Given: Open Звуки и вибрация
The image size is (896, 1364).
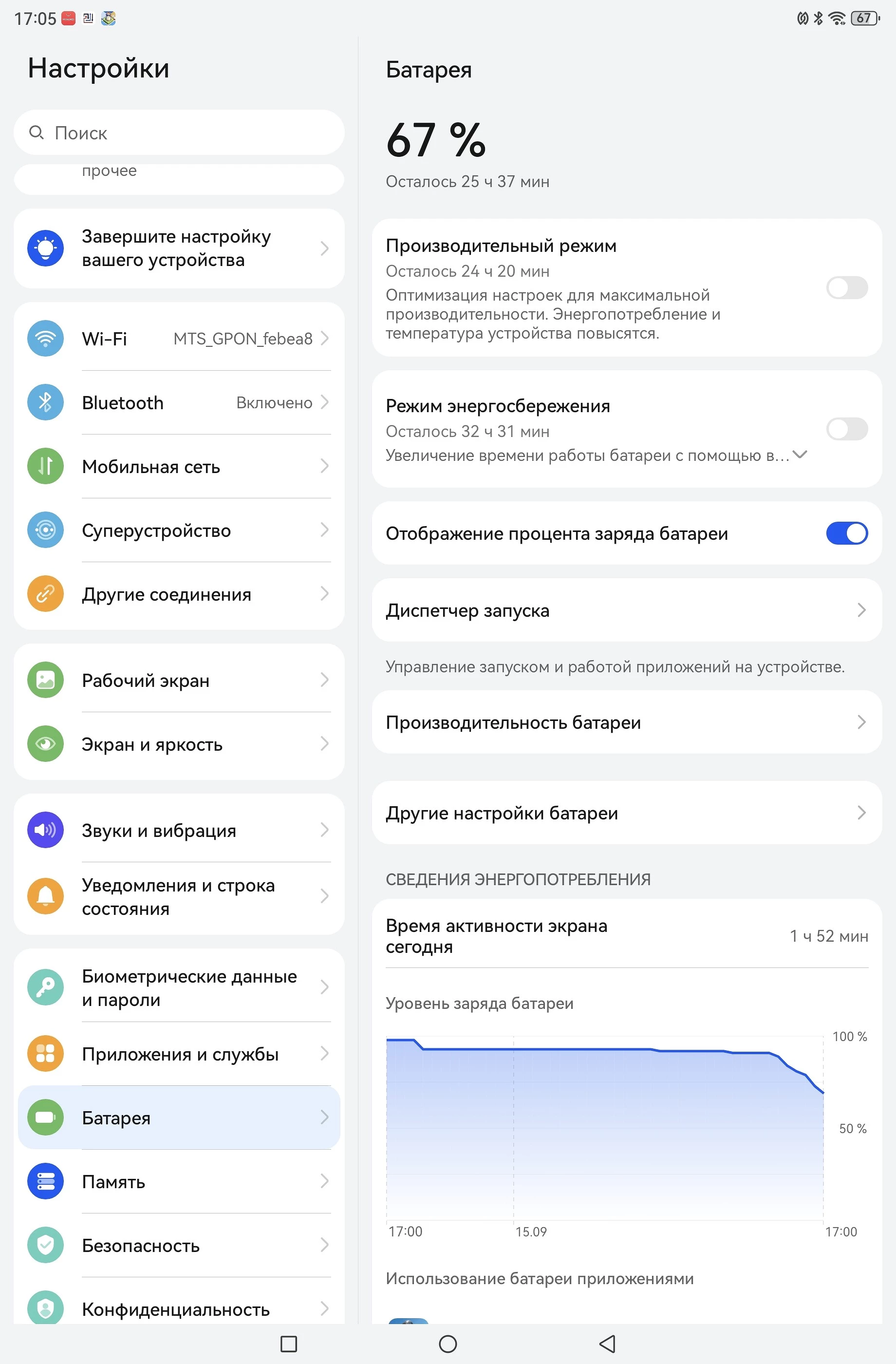Looking at the screenshot, I should pyautogui.click(x=179, y=830).
